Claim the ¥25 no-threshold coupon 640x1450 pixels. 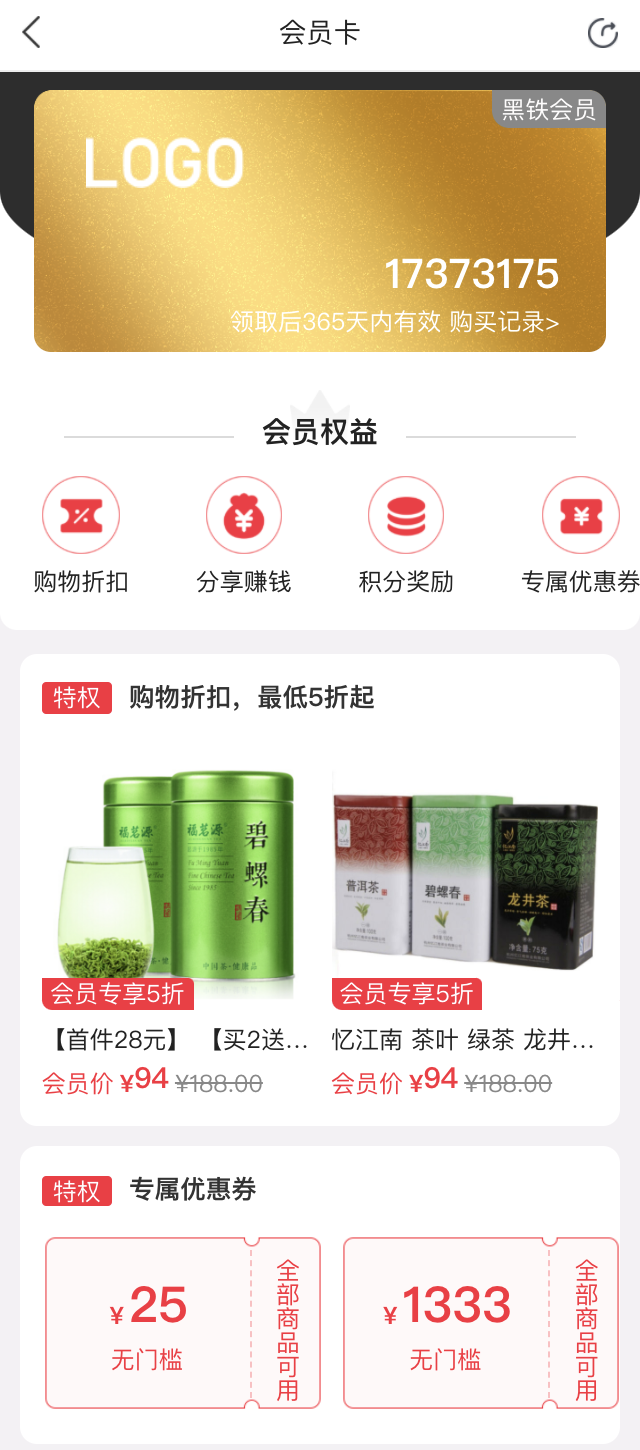point(183,1323)
